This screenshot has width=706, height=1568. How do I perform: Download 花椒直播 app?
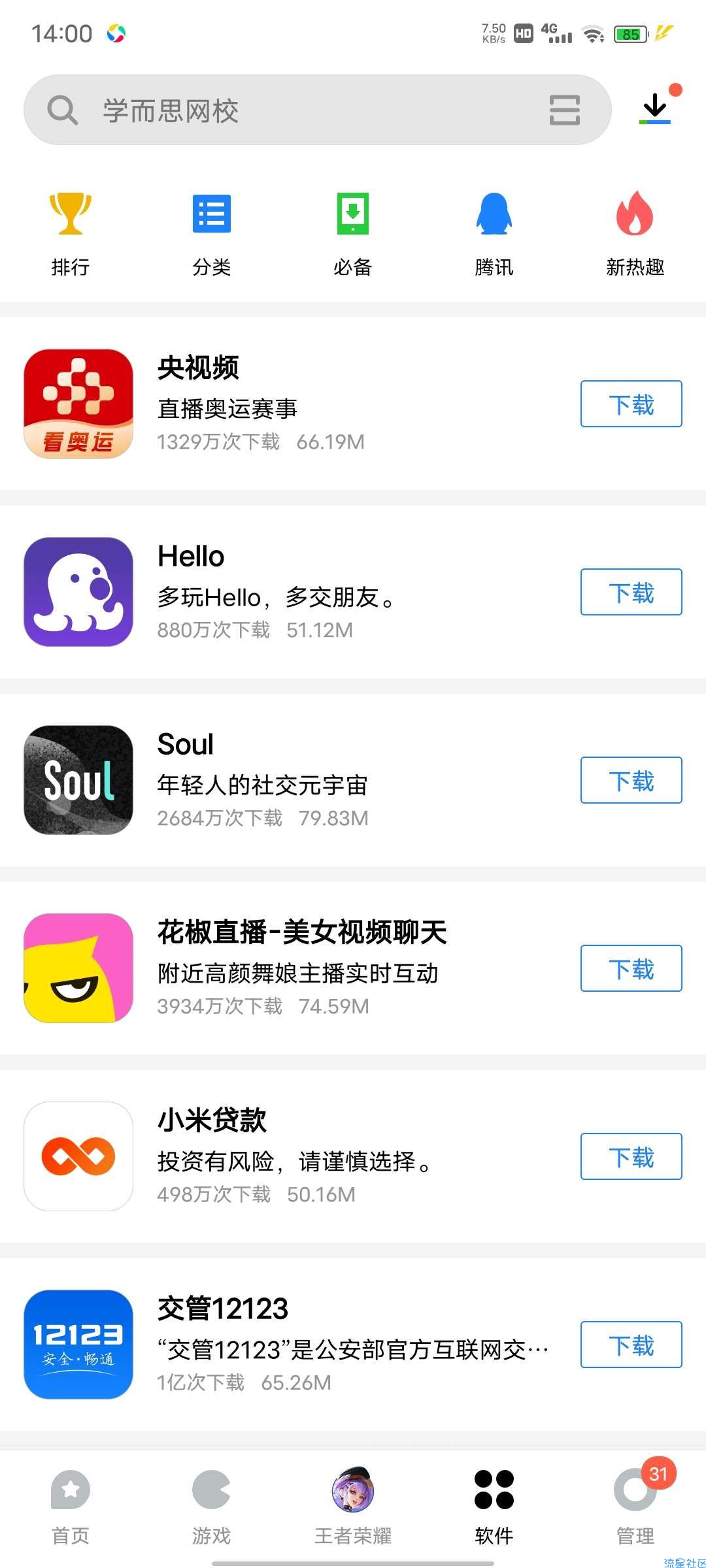(x=631, y=969)
